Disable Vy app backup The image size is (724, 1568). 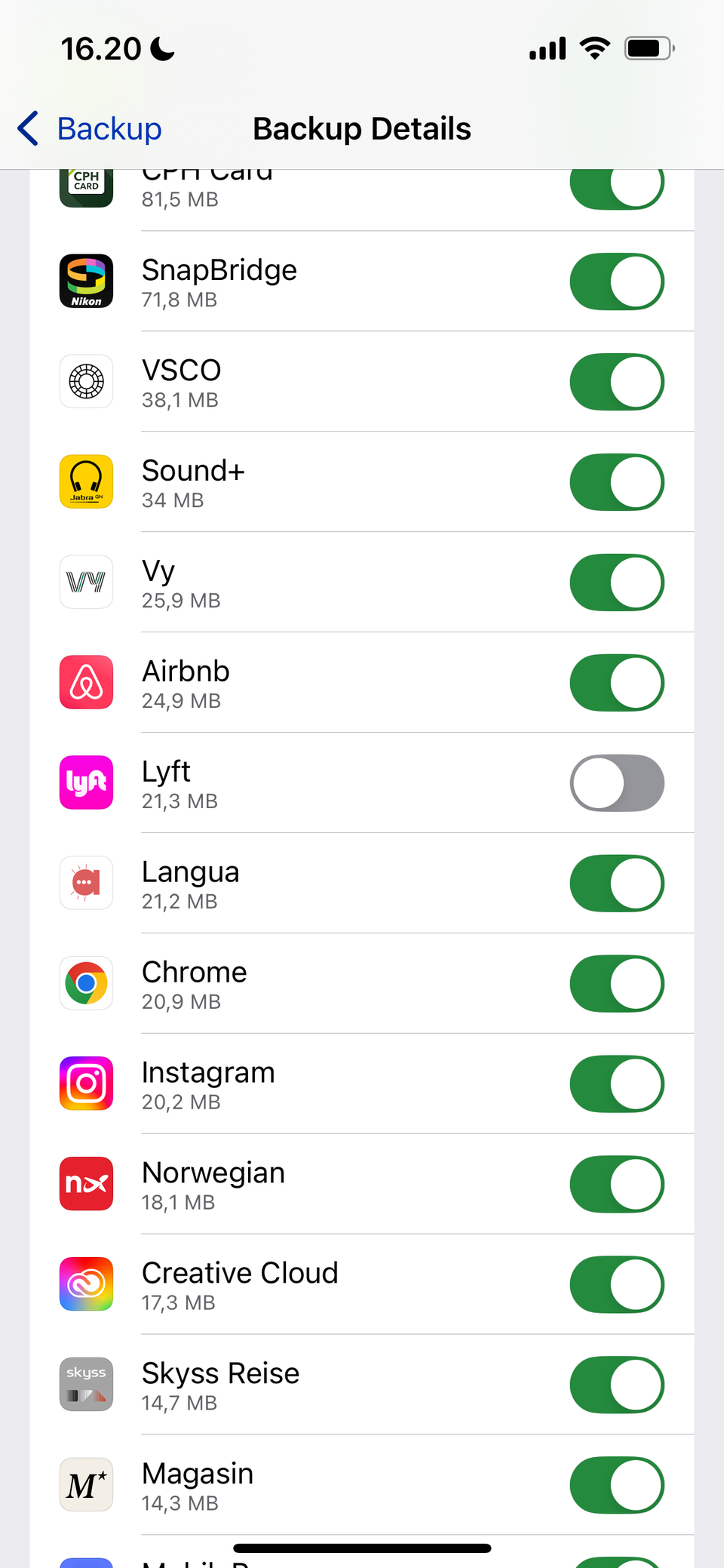click(x=616, y=583)
